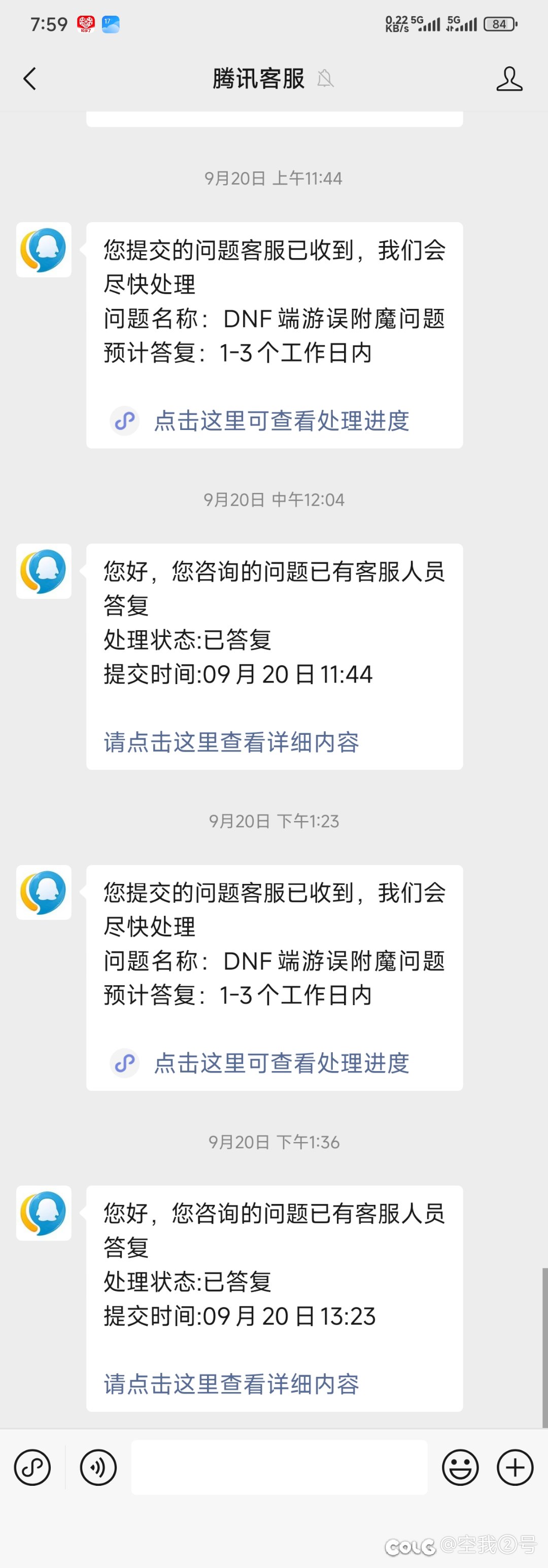Go back from the 腾讯客服 chat
The image size is (548, 1568).
click(x=30, y=79)
